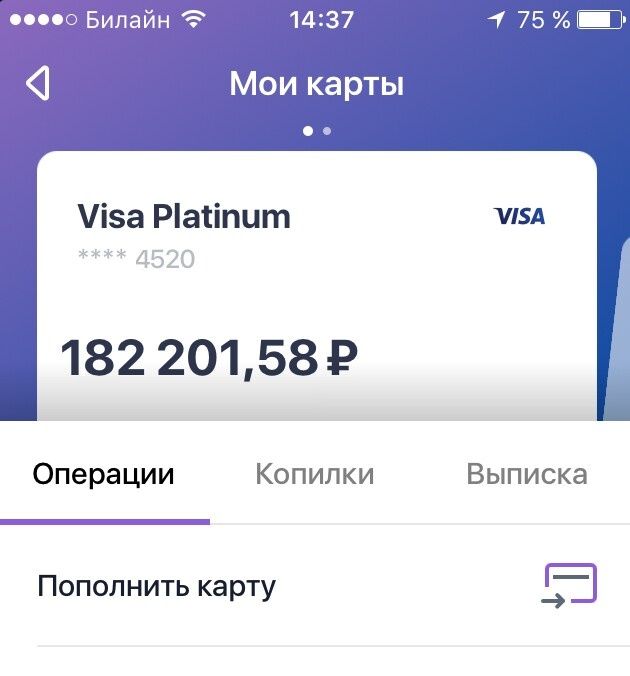Select Пополнить карту
The height and width of the screenshot is (676, 630).
point(316,586)
